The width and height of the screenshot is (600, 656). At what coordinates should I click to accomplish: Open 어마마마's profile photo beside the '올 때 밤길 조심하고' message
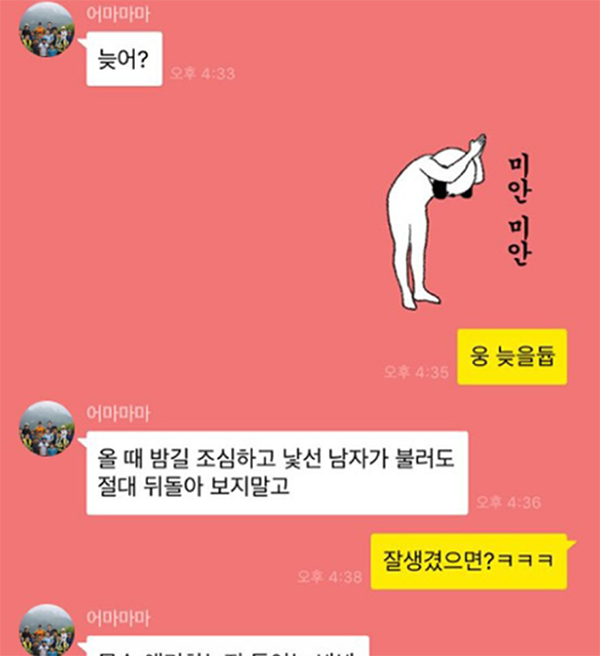47,428
